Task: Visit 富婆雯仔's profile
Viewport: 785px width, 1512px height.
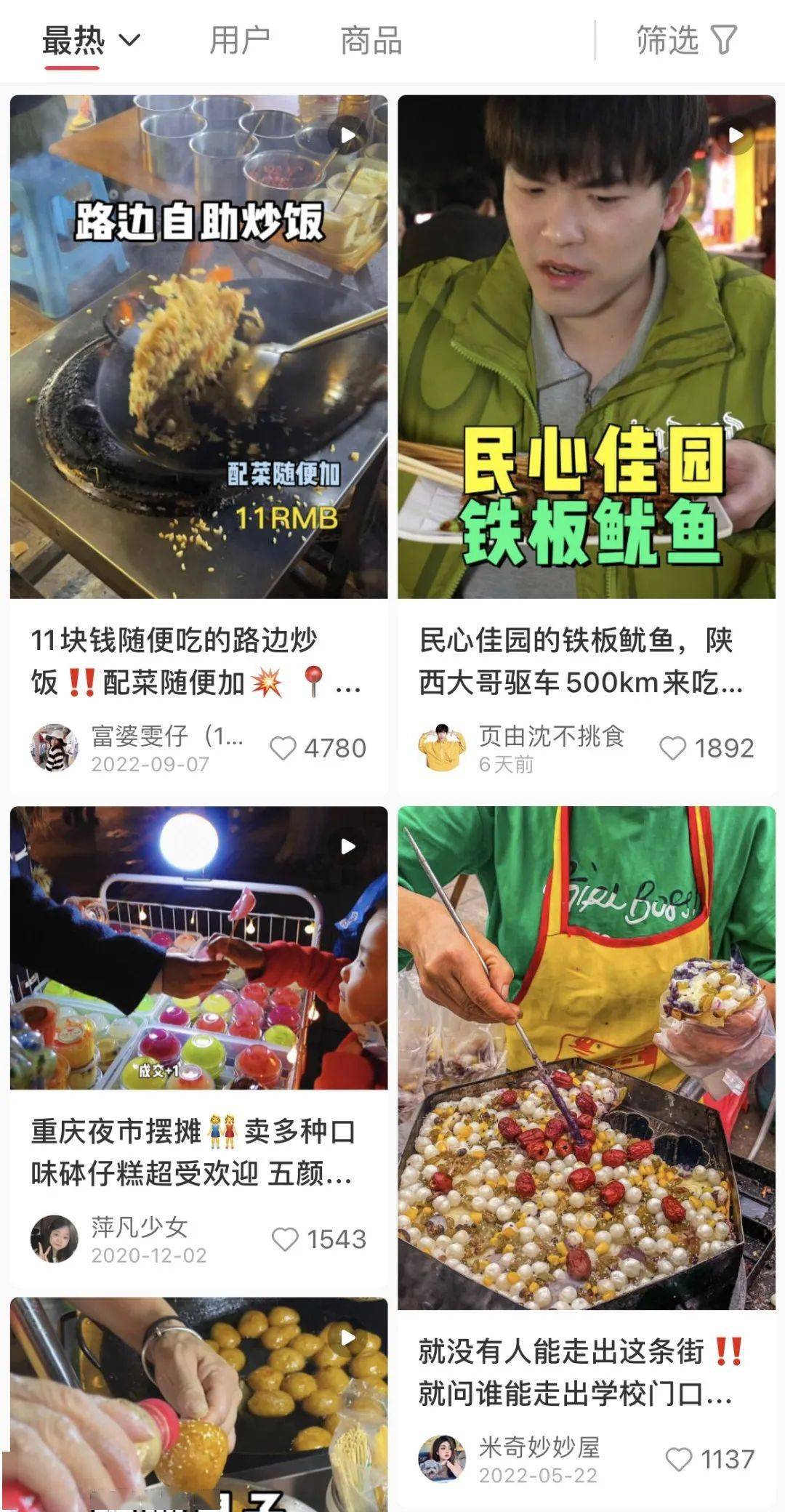Action: [x=55, y=747]
